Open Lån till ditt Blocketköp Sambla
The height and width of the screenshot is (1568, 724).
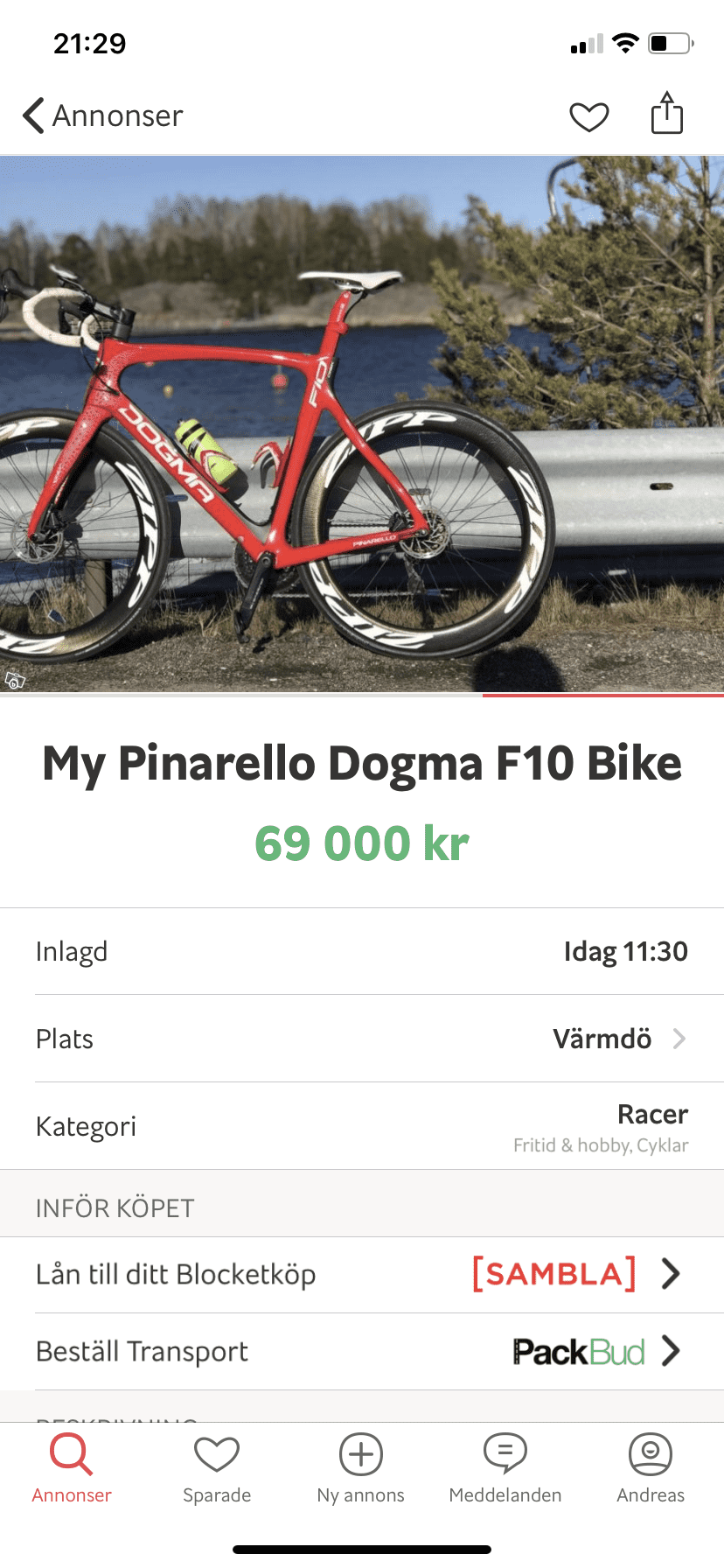362,1275
